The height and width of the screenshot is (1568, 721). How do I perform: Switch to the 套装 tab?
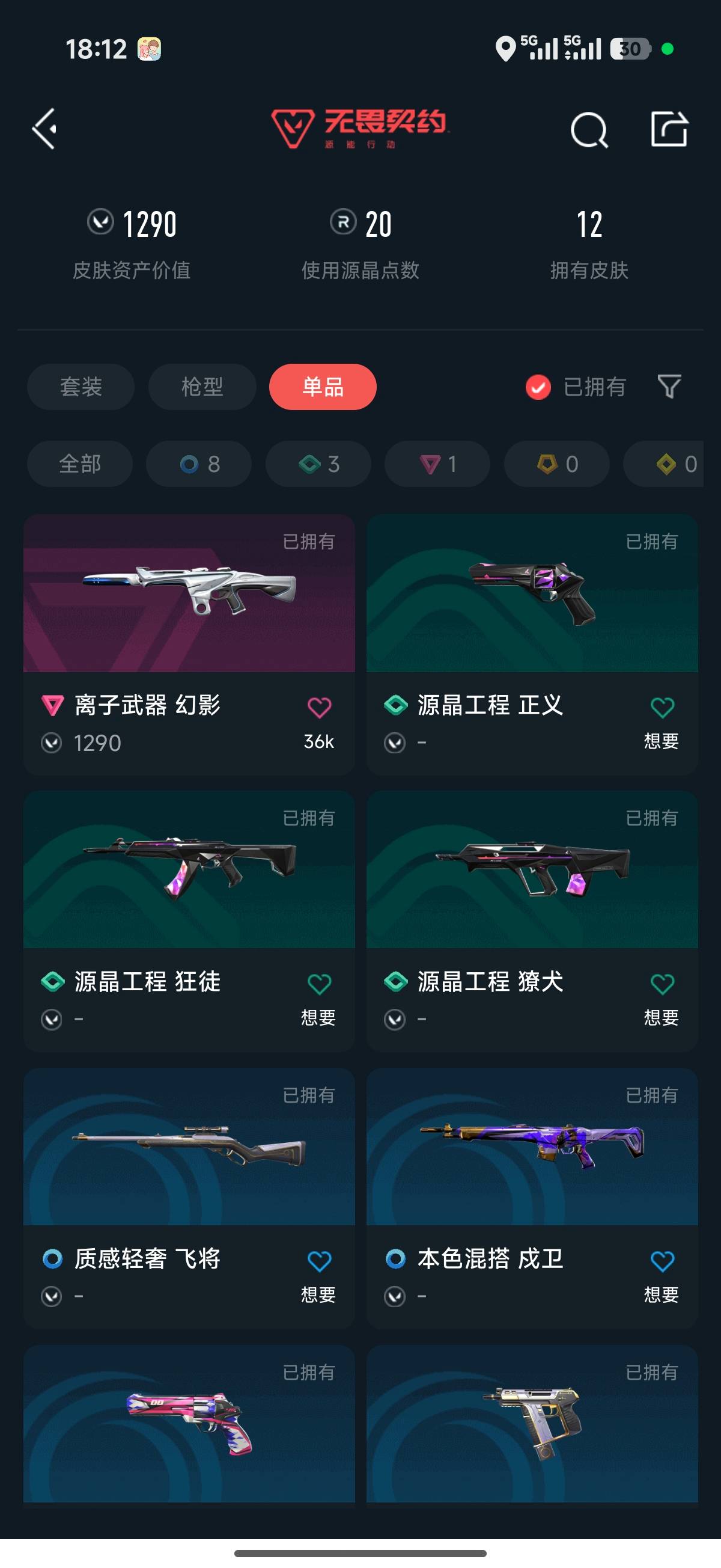81,387
